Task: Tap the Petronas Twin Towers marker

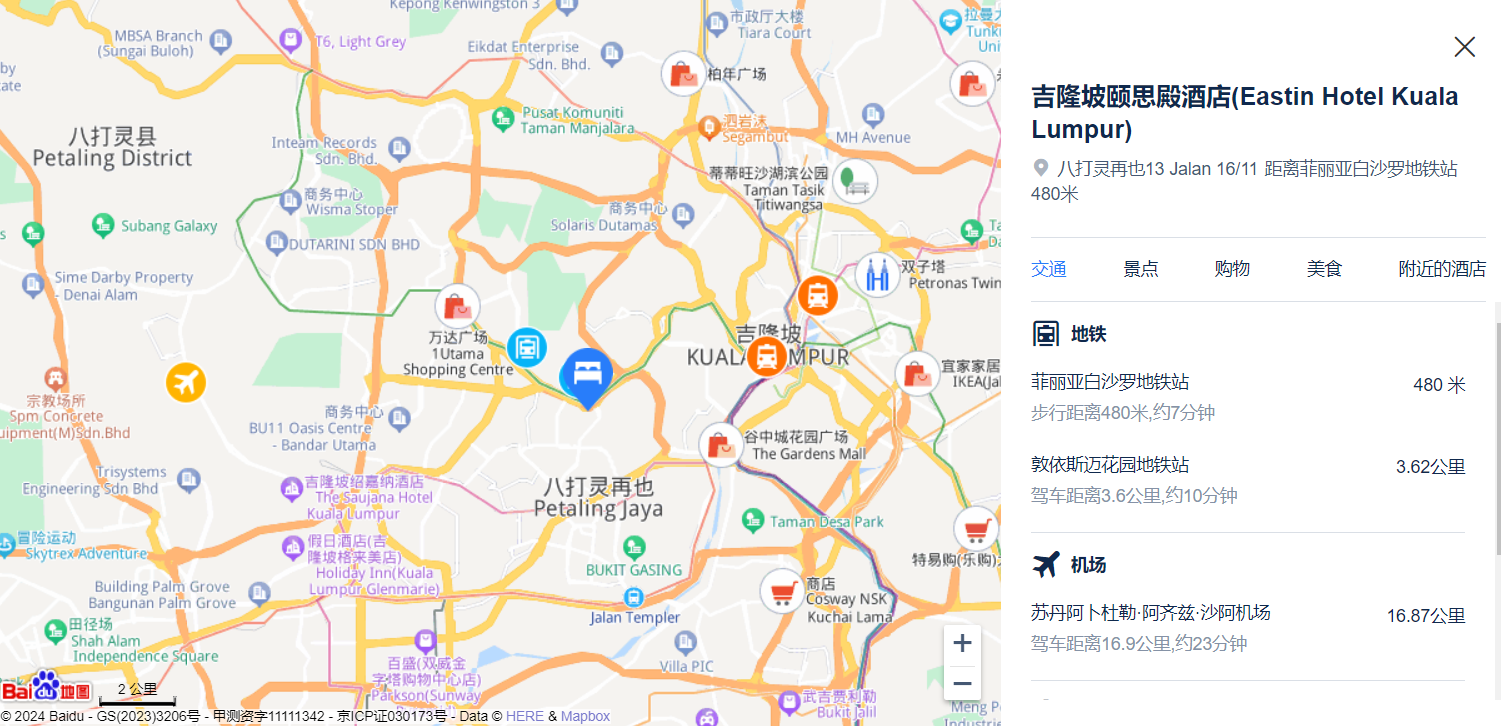Action: click(x=877, y=275)
